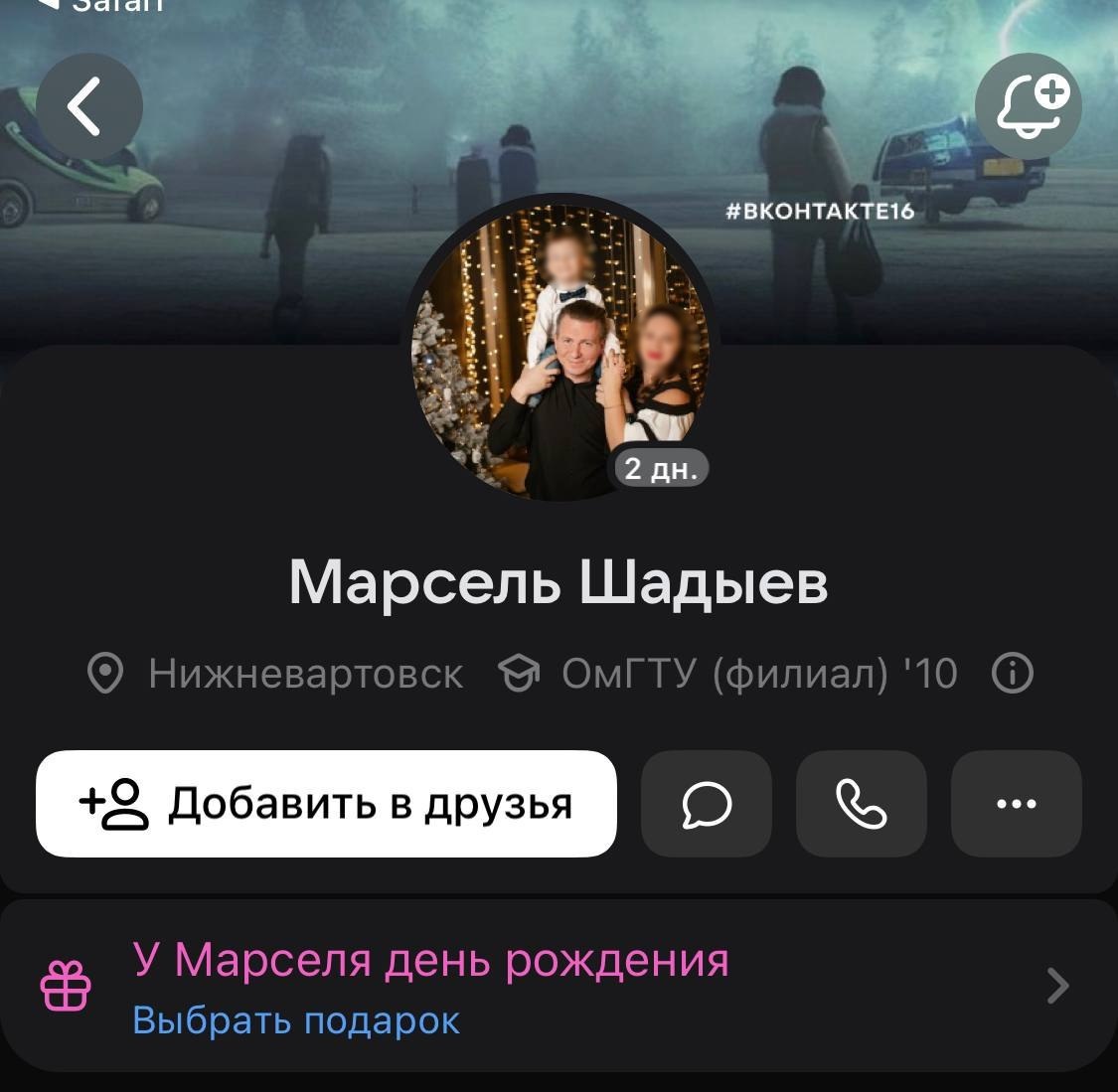This screenshot has width=1118, height=1092.
Task: Open the three-dot more options menu
Action: 1016,804
